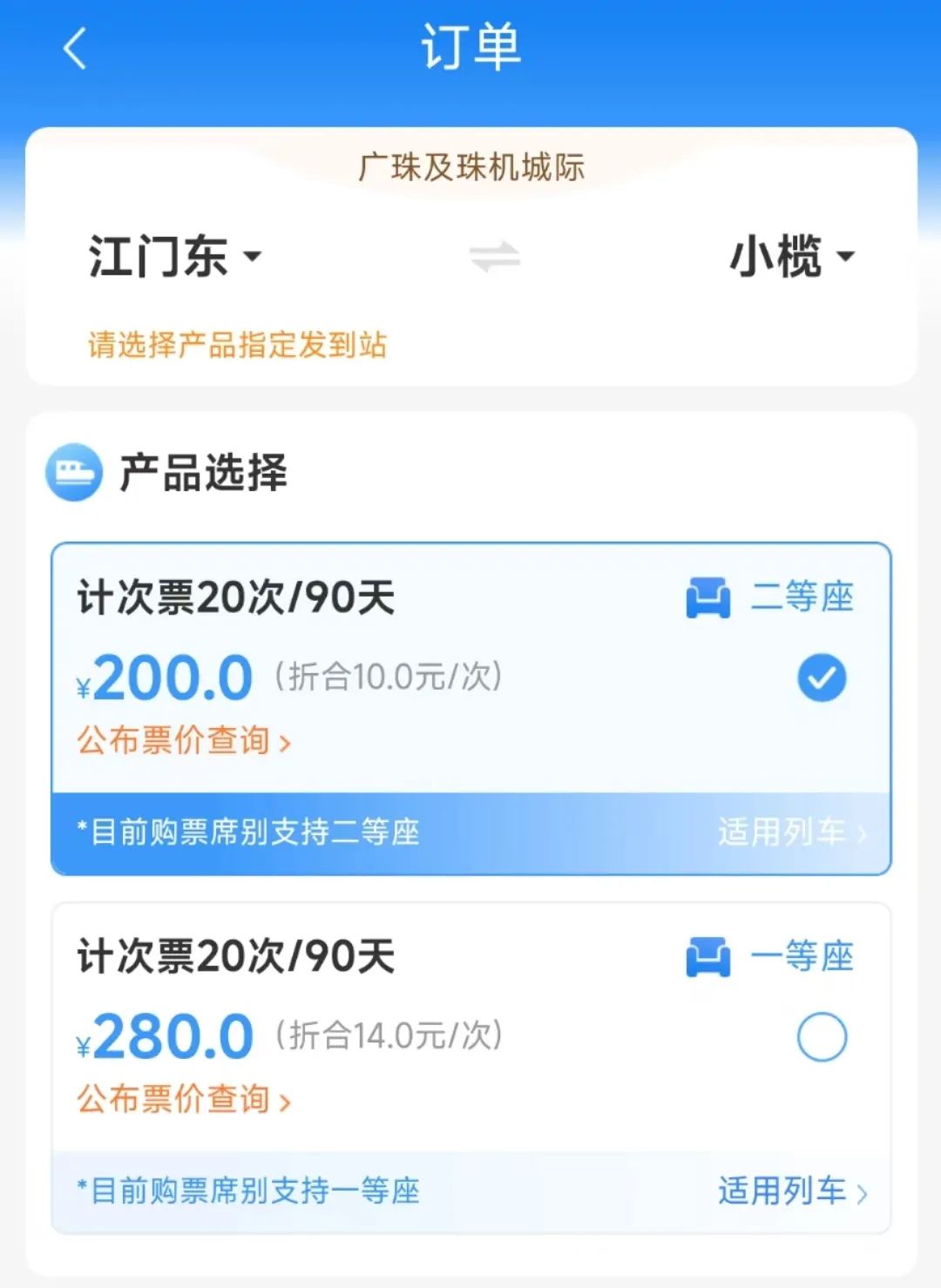941x1288 pixels.
Task: View 适用列车 for the 一等座 ticket
Action: pos(791,1190)
